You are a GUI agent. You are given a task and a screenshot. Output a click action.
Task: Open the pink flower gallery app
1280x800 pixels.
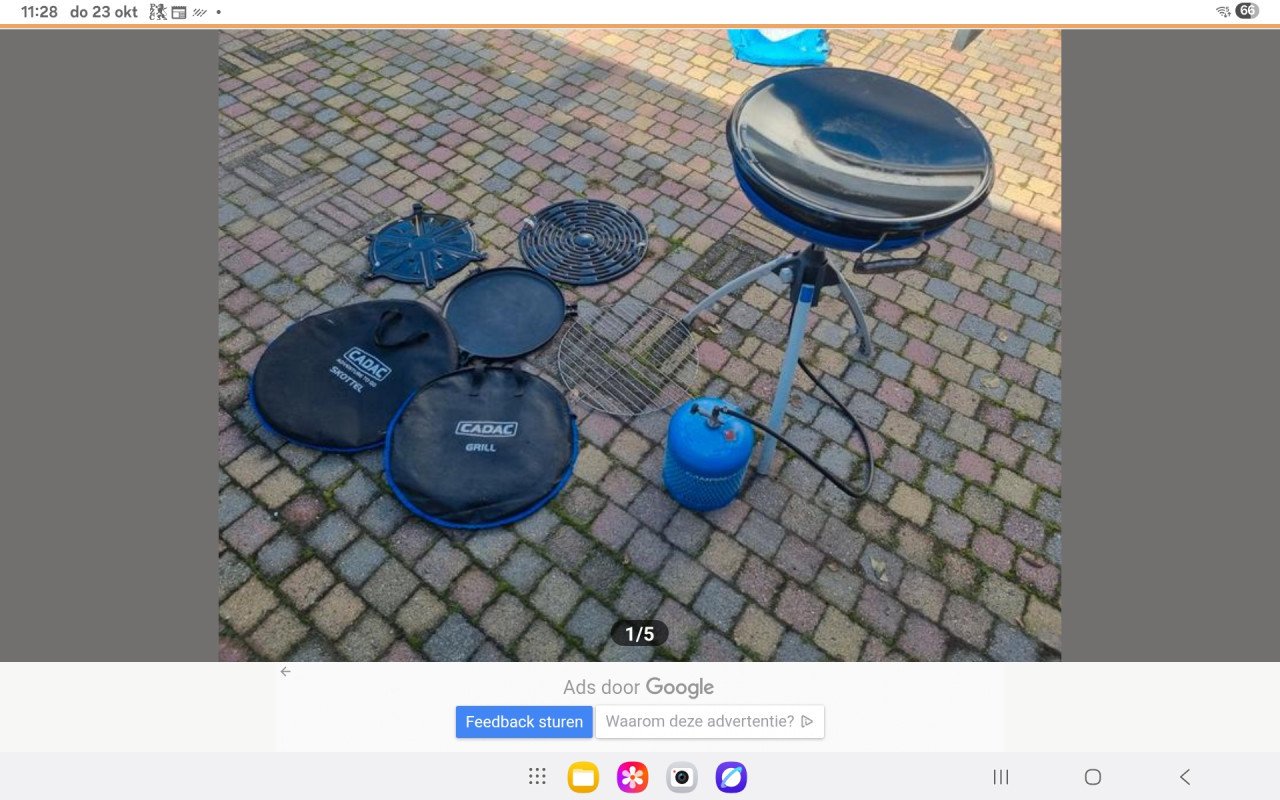[632, 777]
